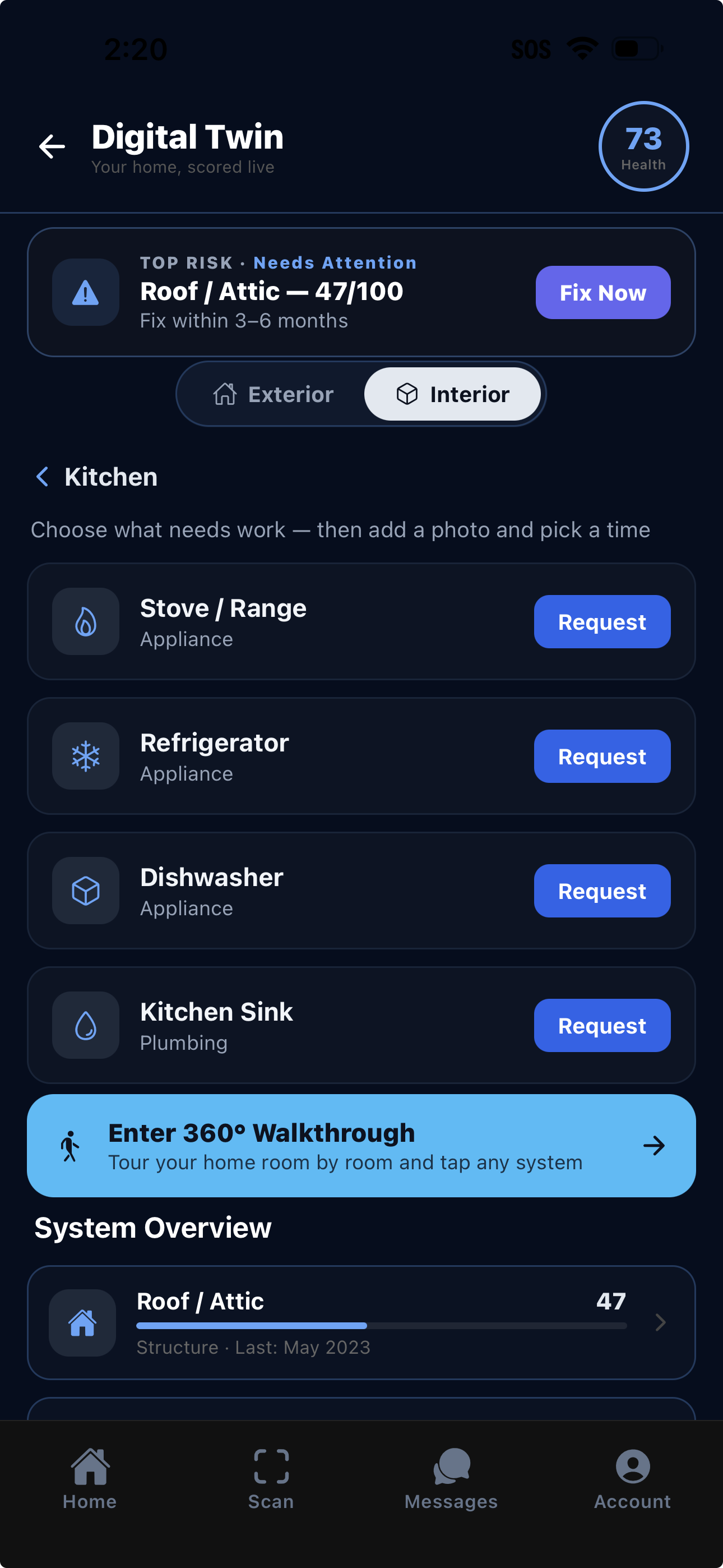Go to the Home tab
The image size is (723, 1568).
(x=90, y=1478)
